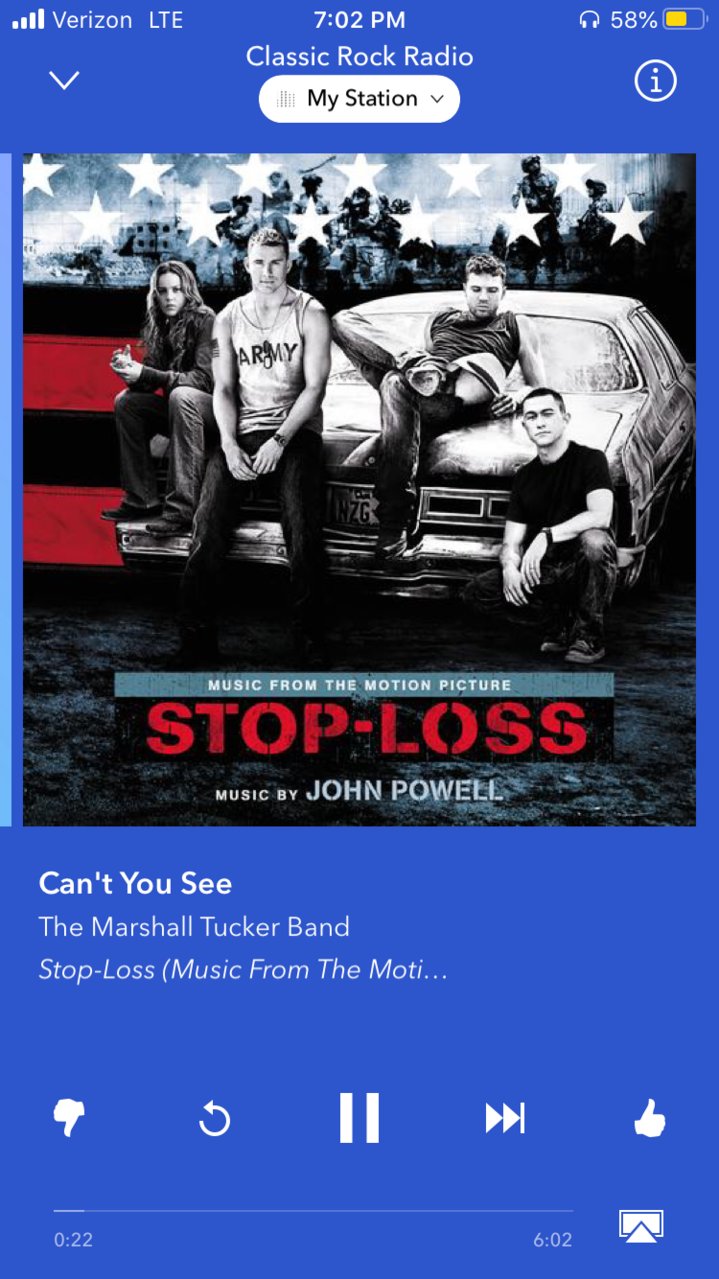The height and width of the screenshot is (1279, 719).
Task: Open AirPlay device picker
Action: [x=641, y=1226]
